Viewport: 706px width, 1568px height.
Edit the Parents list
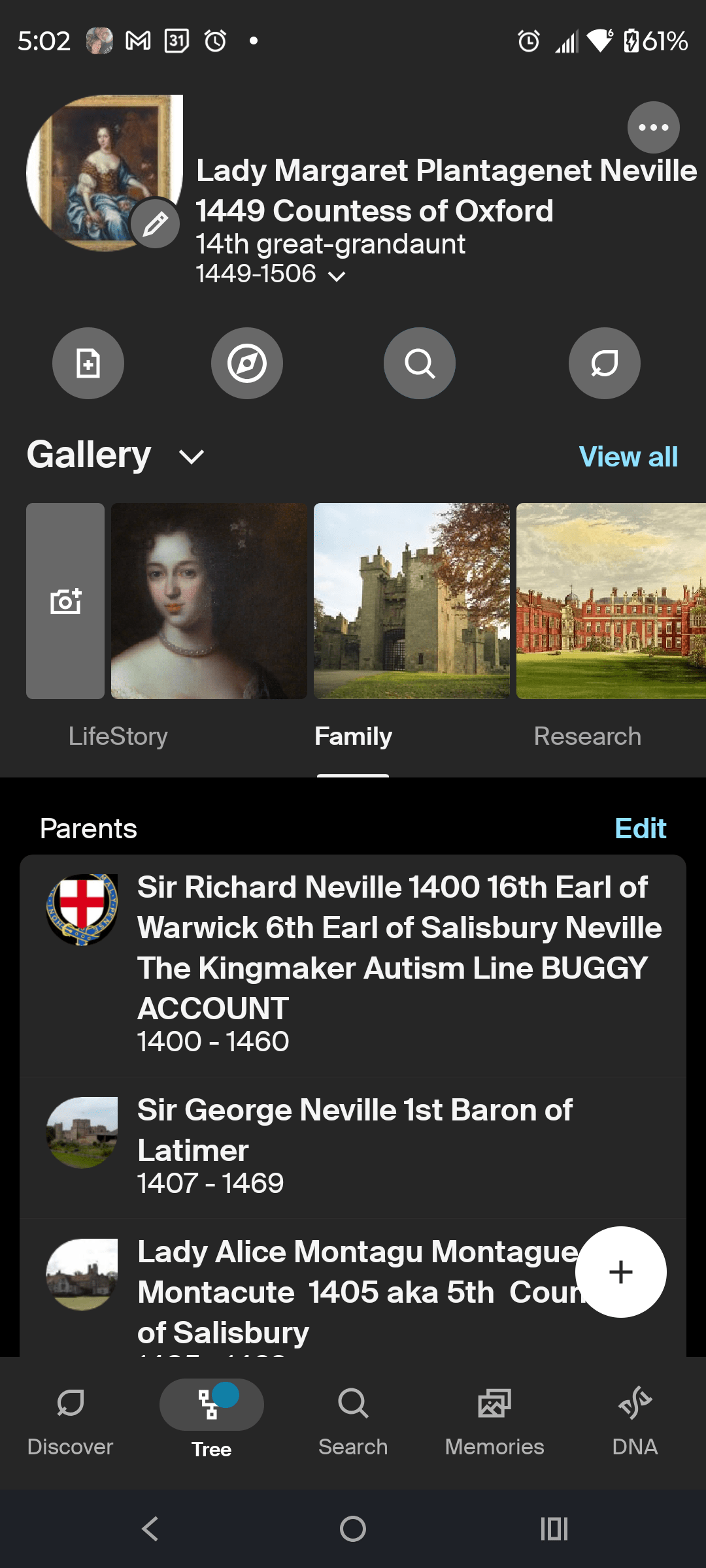tap(640, 828)
